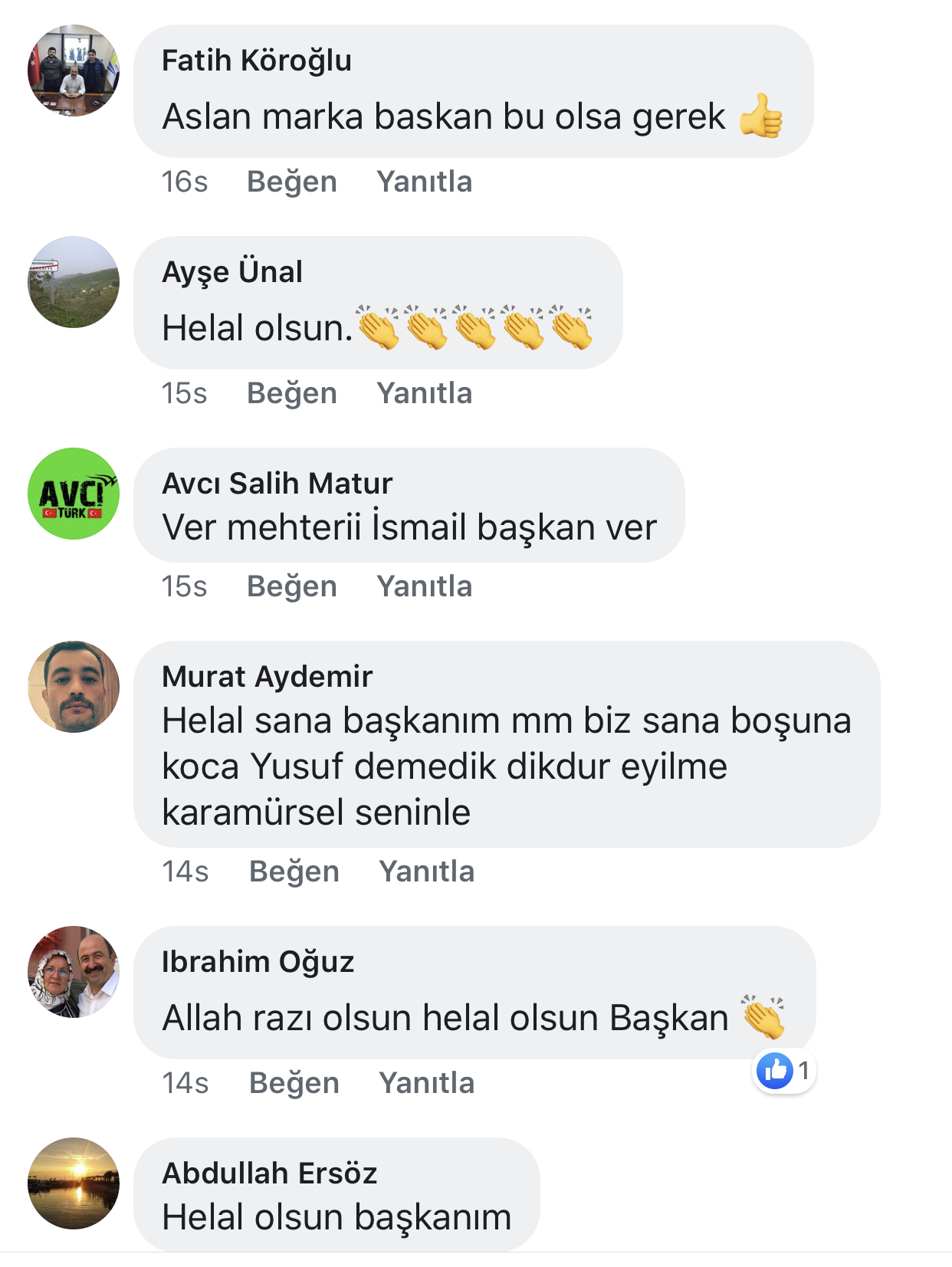This screenshot has width=952, height=1267.
Task: Open Avcı Salih Matur's avatar
Action: coord(74,494)
